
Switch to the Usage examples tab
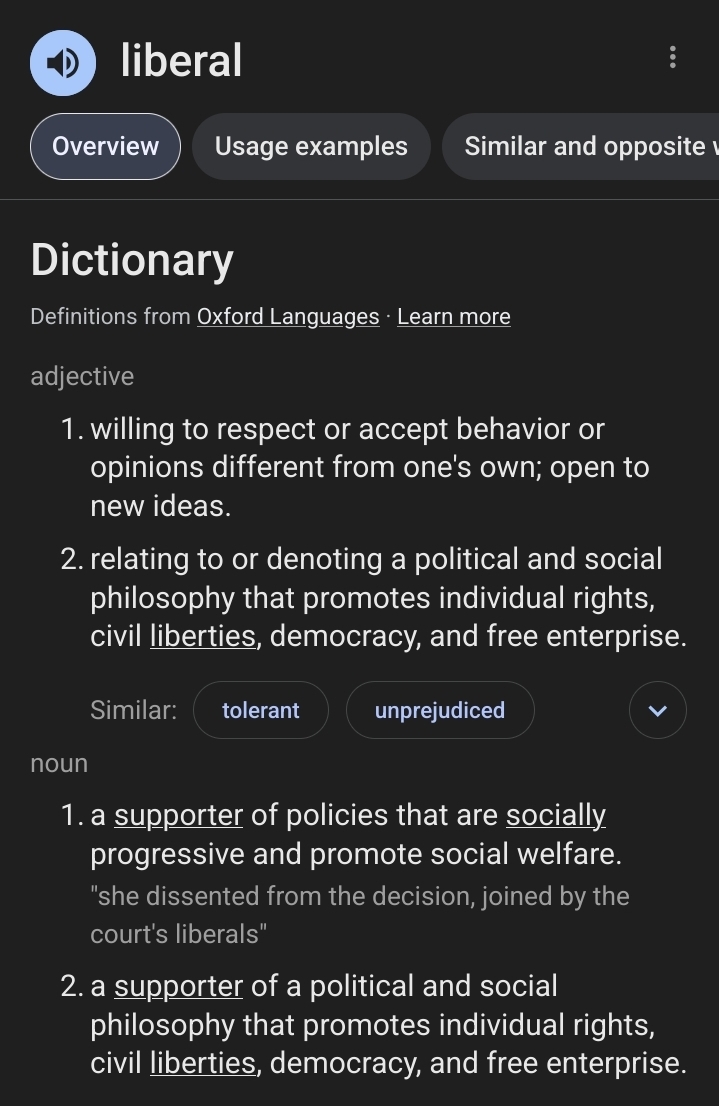click(311, 146)
